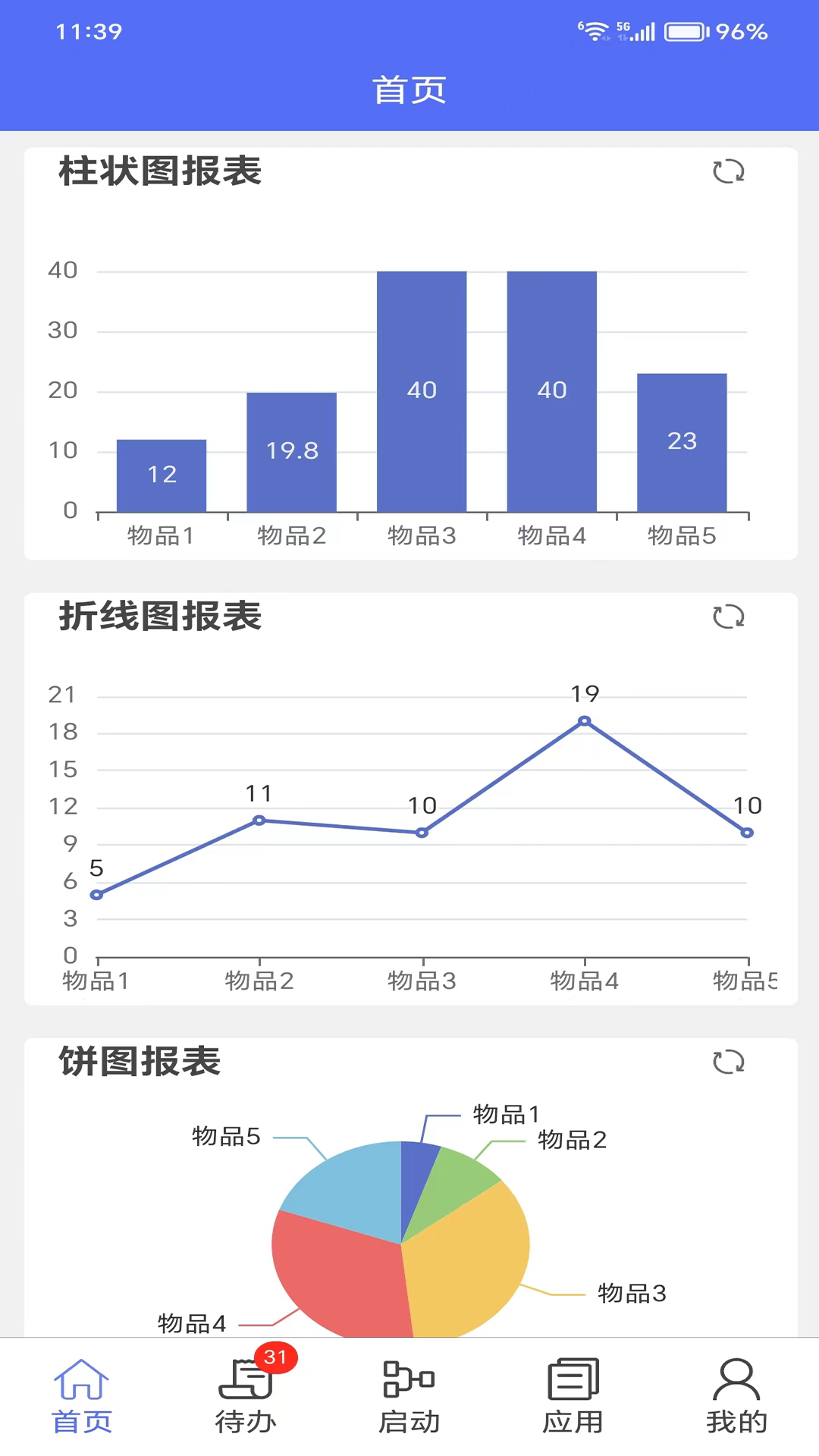Open the 应用 tab
This screenshot has height=1456, width=819.
[573, 1397]
